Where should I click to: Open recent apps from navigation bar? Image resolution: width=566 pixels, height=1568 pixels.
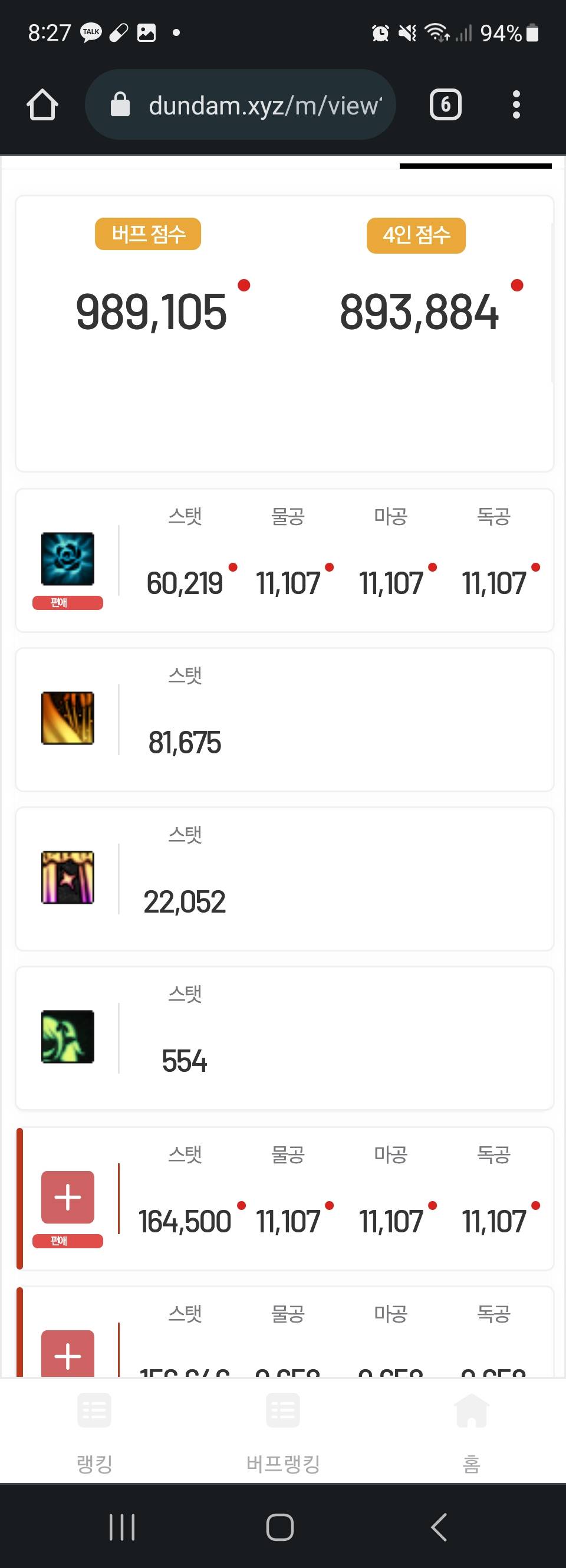pyautogui.click(x=121, y=1527)
